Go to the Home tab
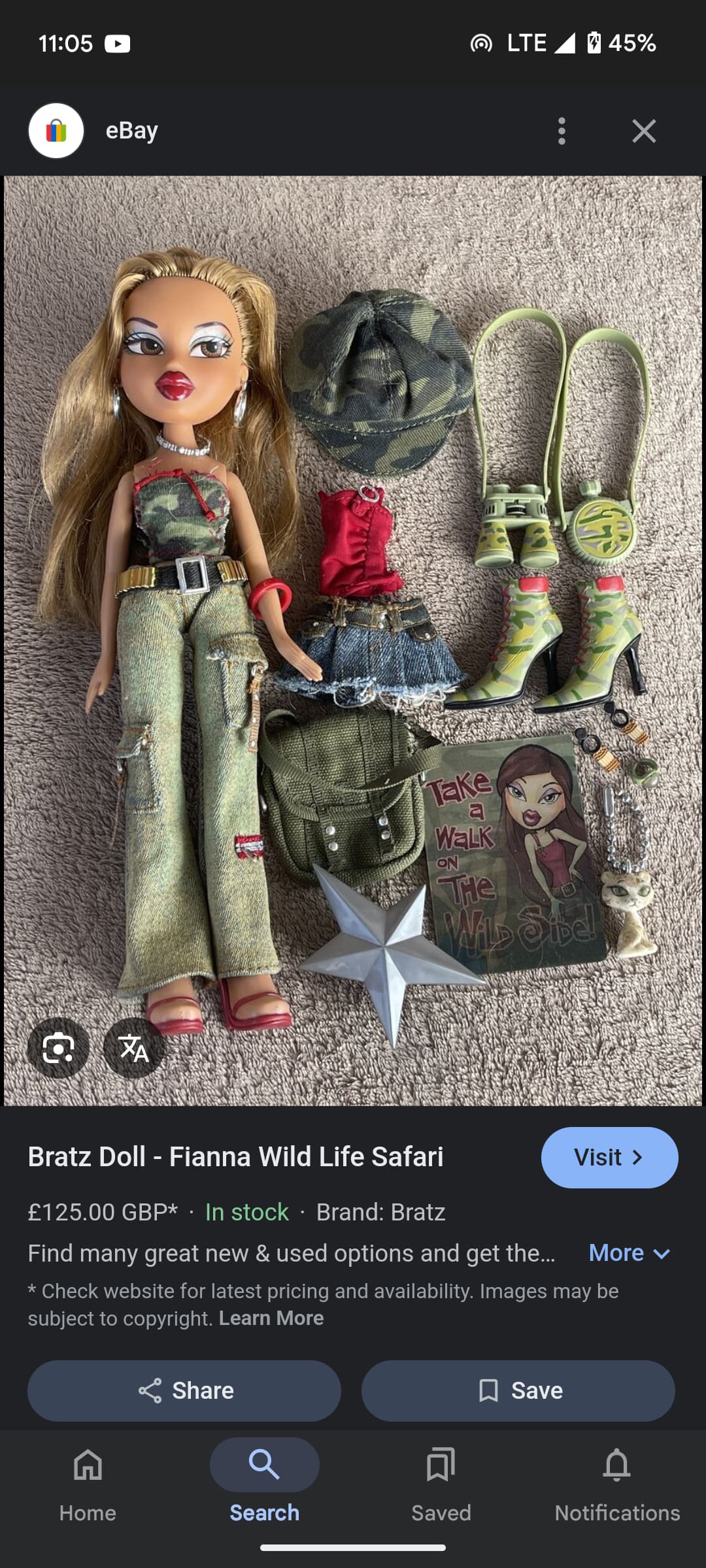 pos(88,1484)
